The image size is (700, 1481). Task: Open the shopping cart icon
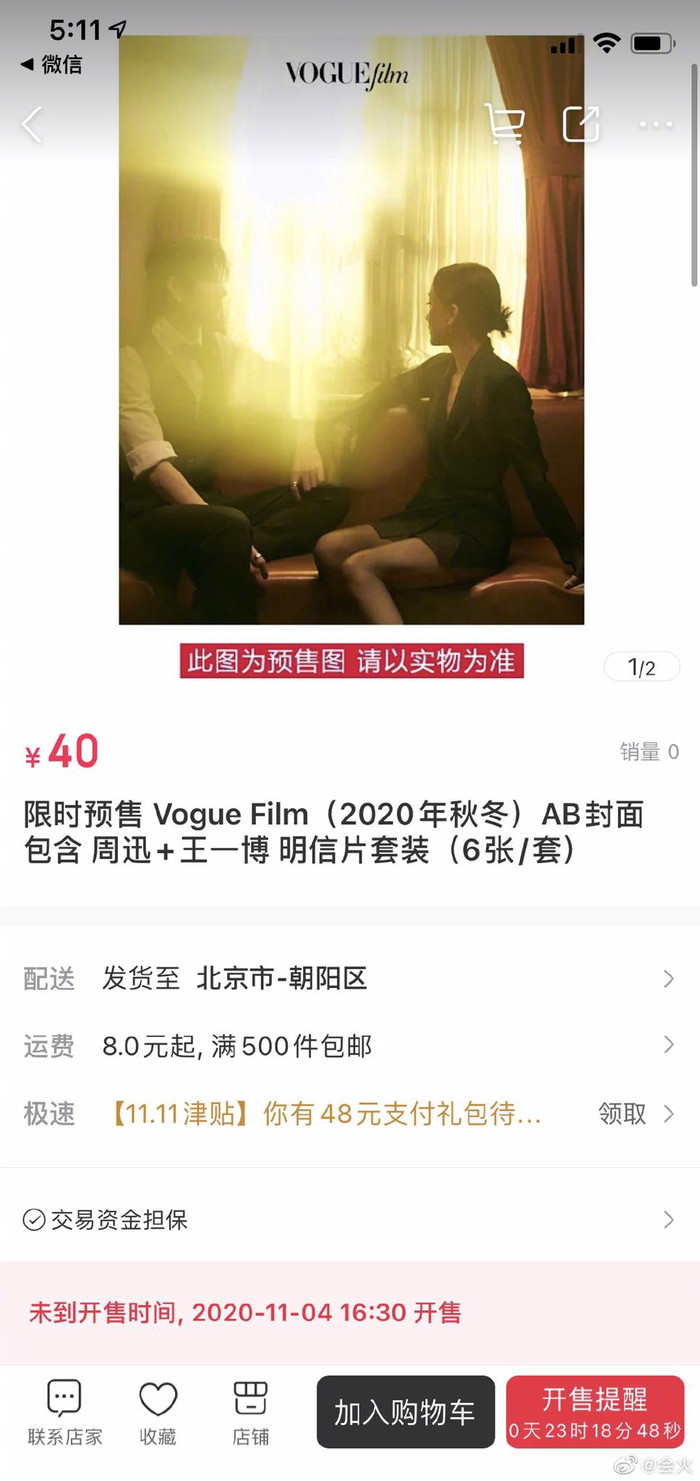pos(505,124)
